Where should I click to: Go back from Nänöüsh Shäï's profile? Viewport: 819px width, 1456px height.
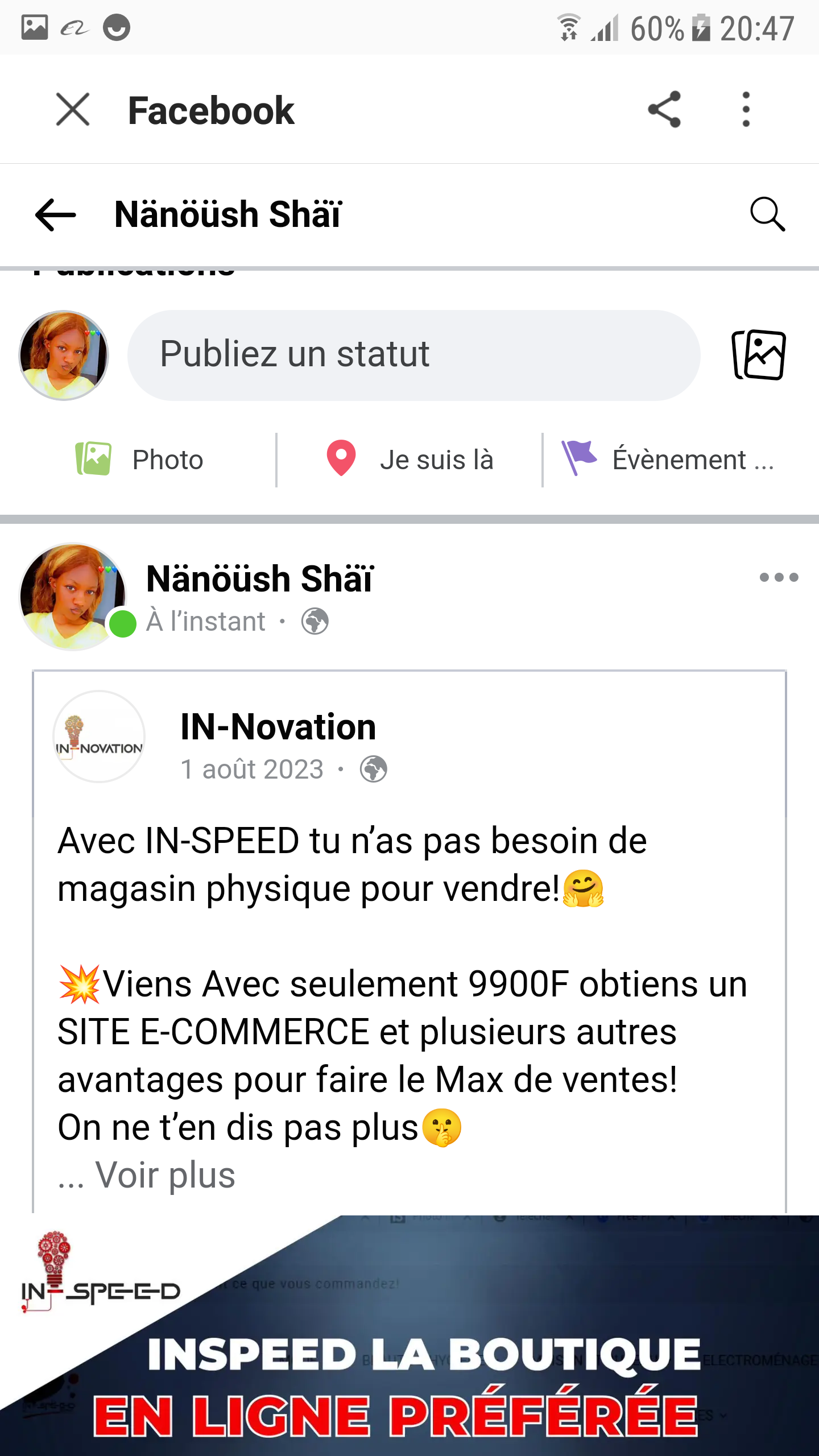point(55,215)
